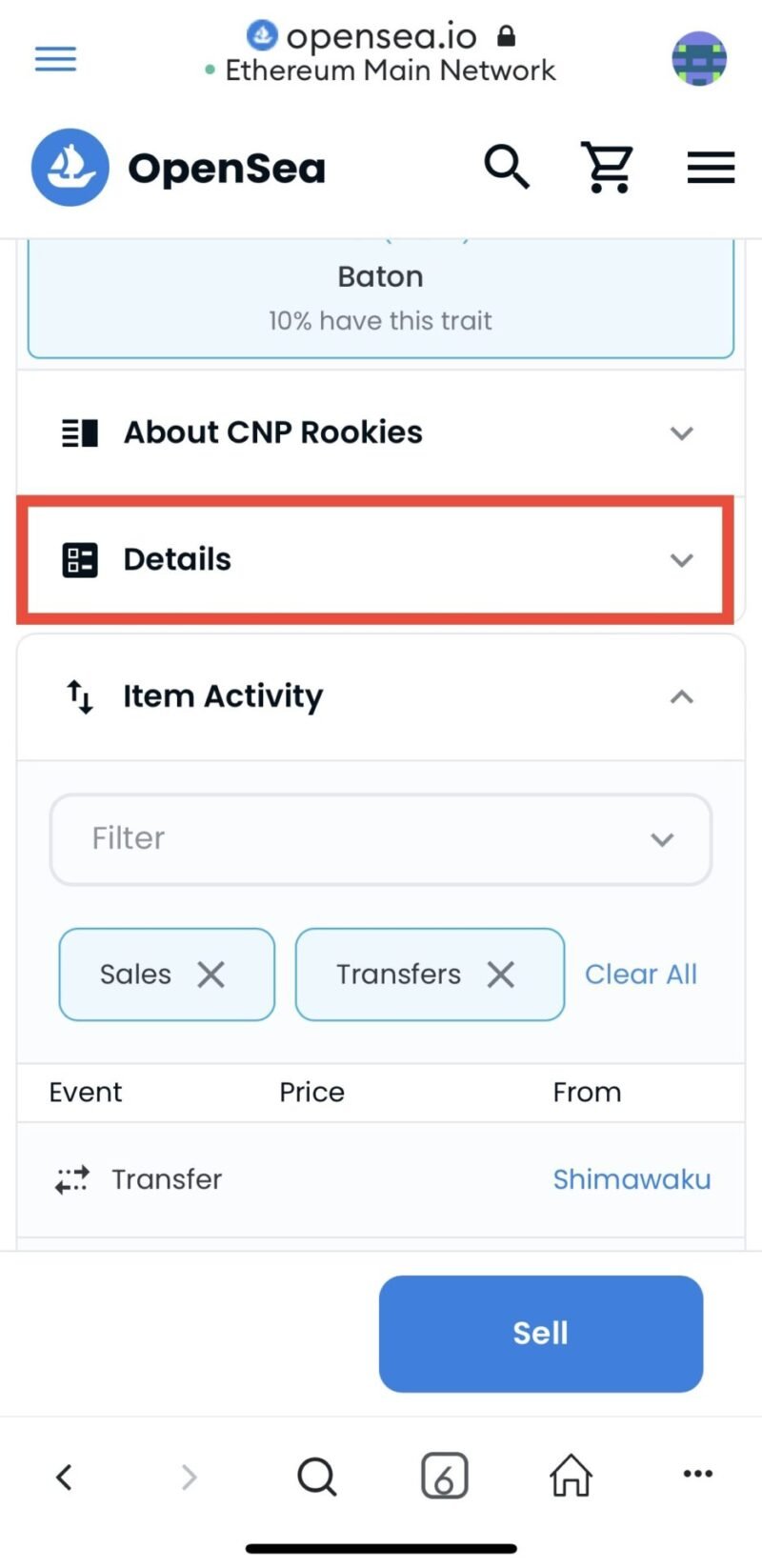The height and width of the screenshot is (1568, 762).
Task: Clear All activity filters
Action: [641, 975]
